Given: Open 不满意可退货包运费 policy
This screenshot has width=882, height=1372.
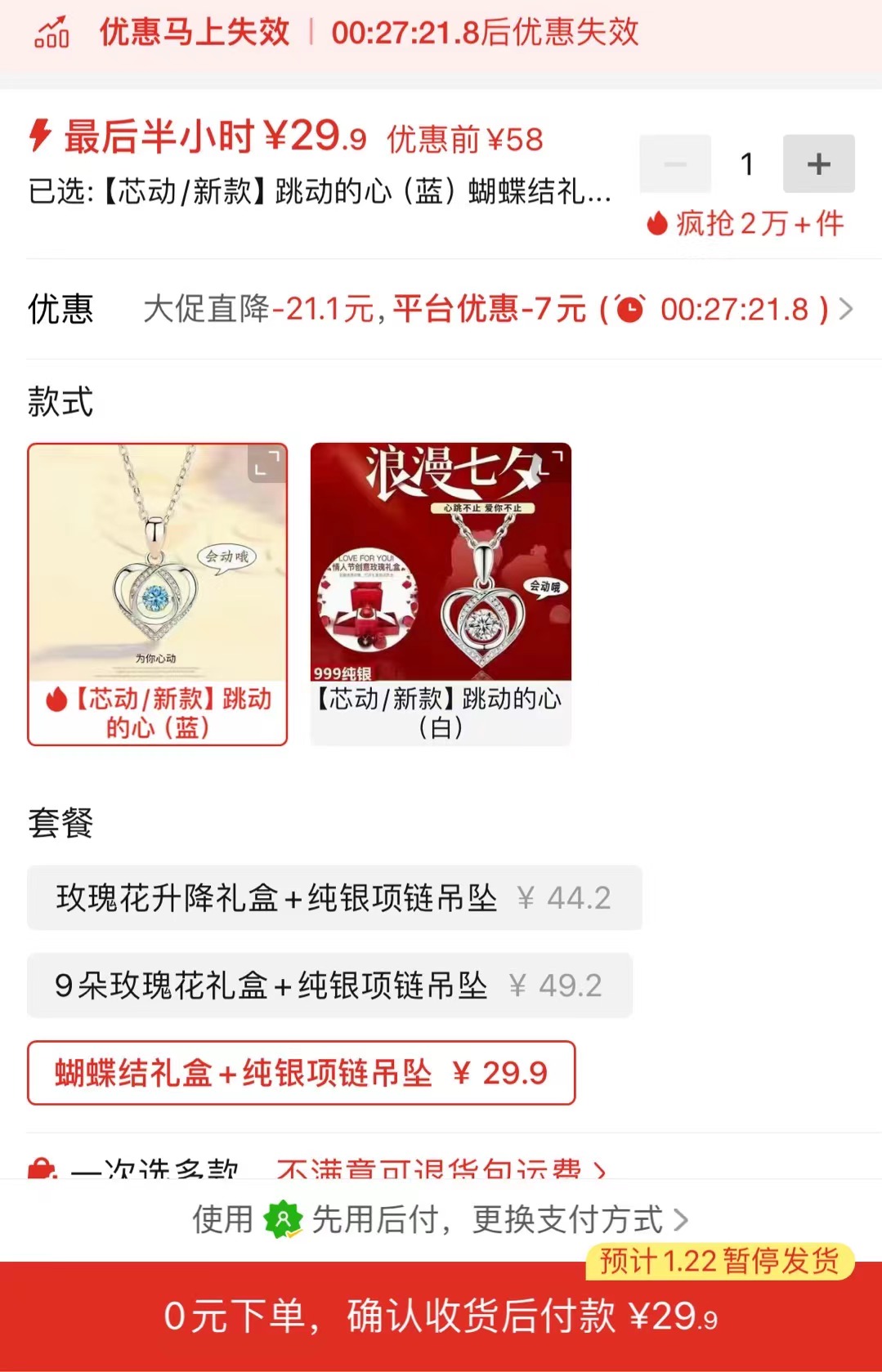Looking at the screenshot, I should 440,1169.
